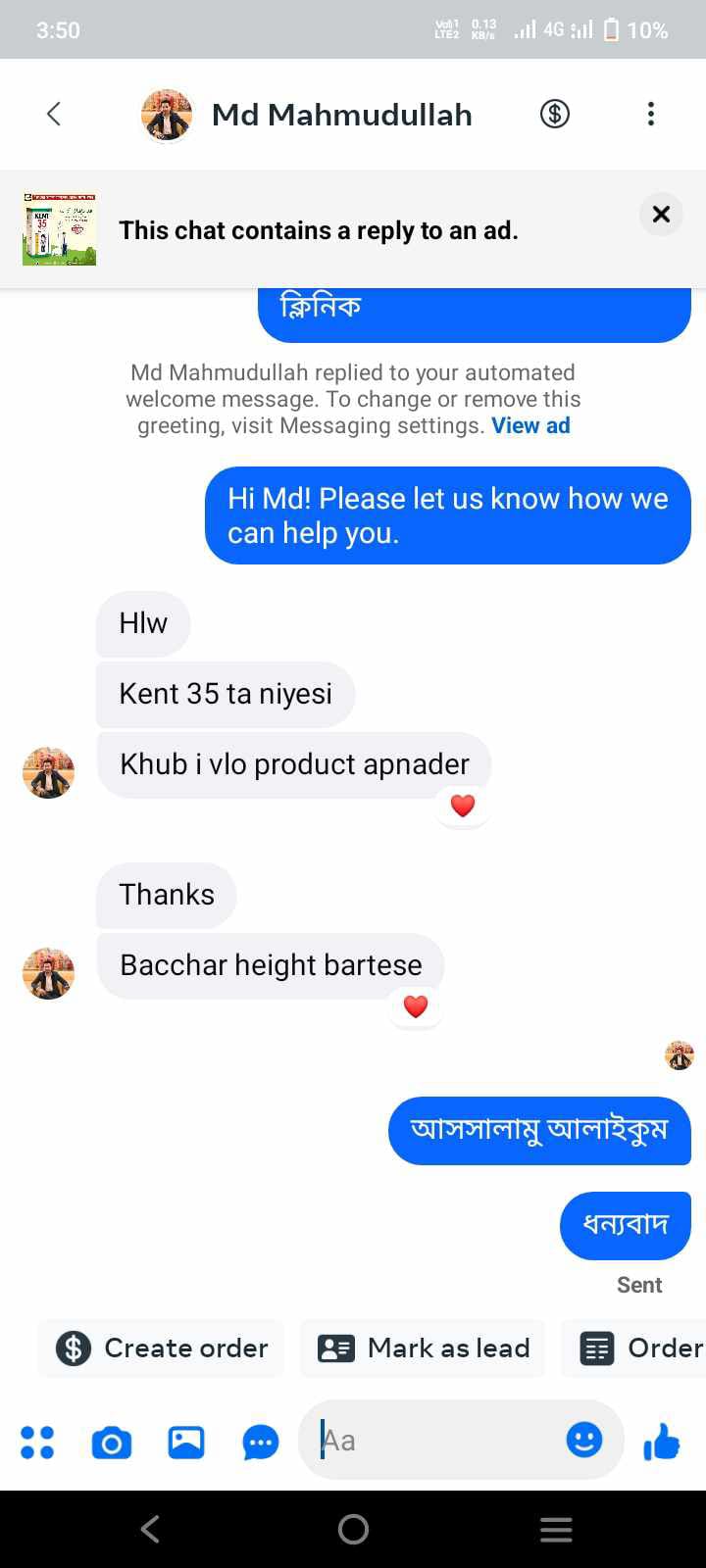Open the three-dot overflow menu
The height and width of the screenshot is (1568, 706).
[x=650, y=114]
